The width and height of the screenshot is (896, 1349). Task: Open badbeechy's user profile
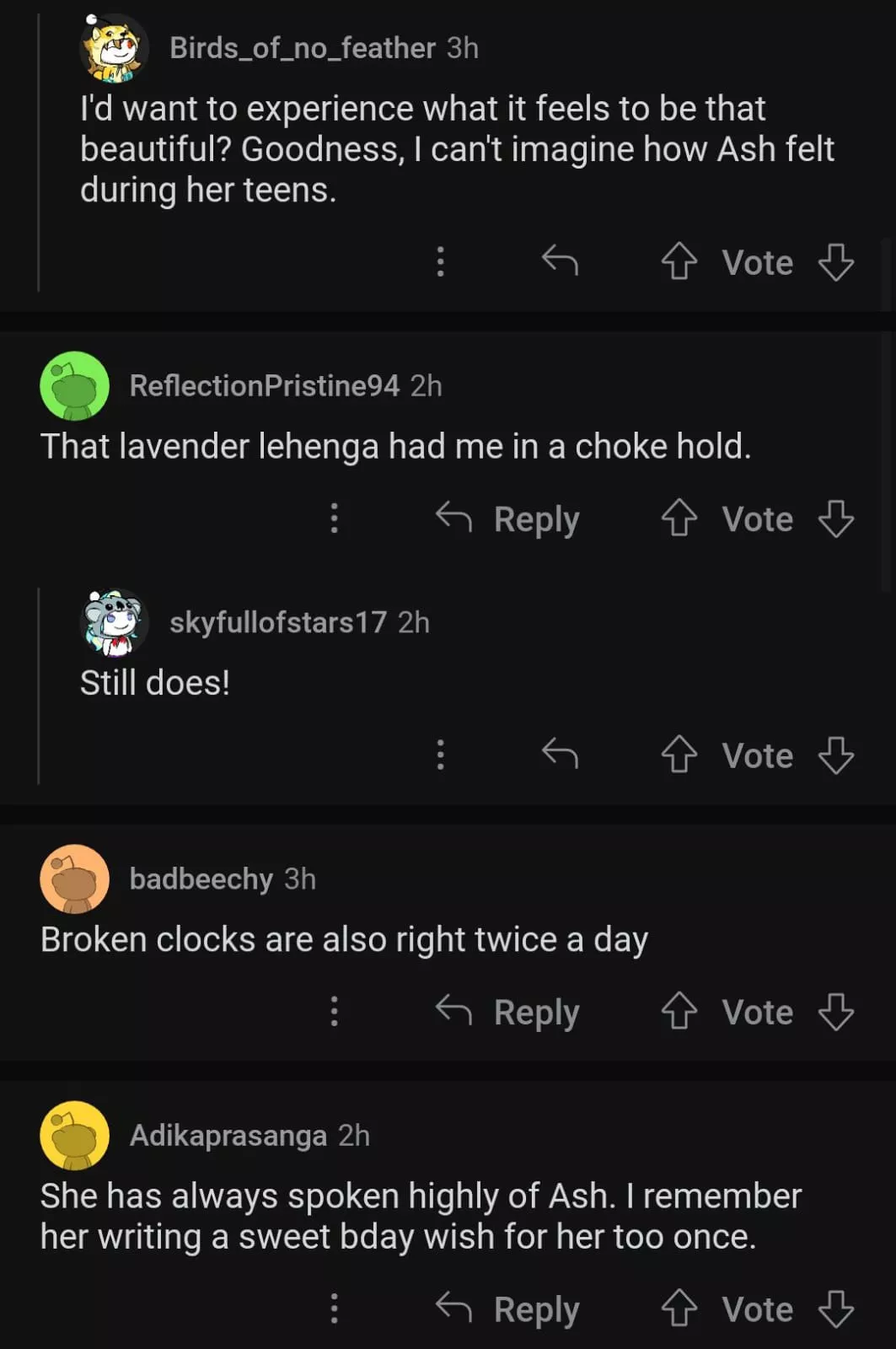[201, 879]
